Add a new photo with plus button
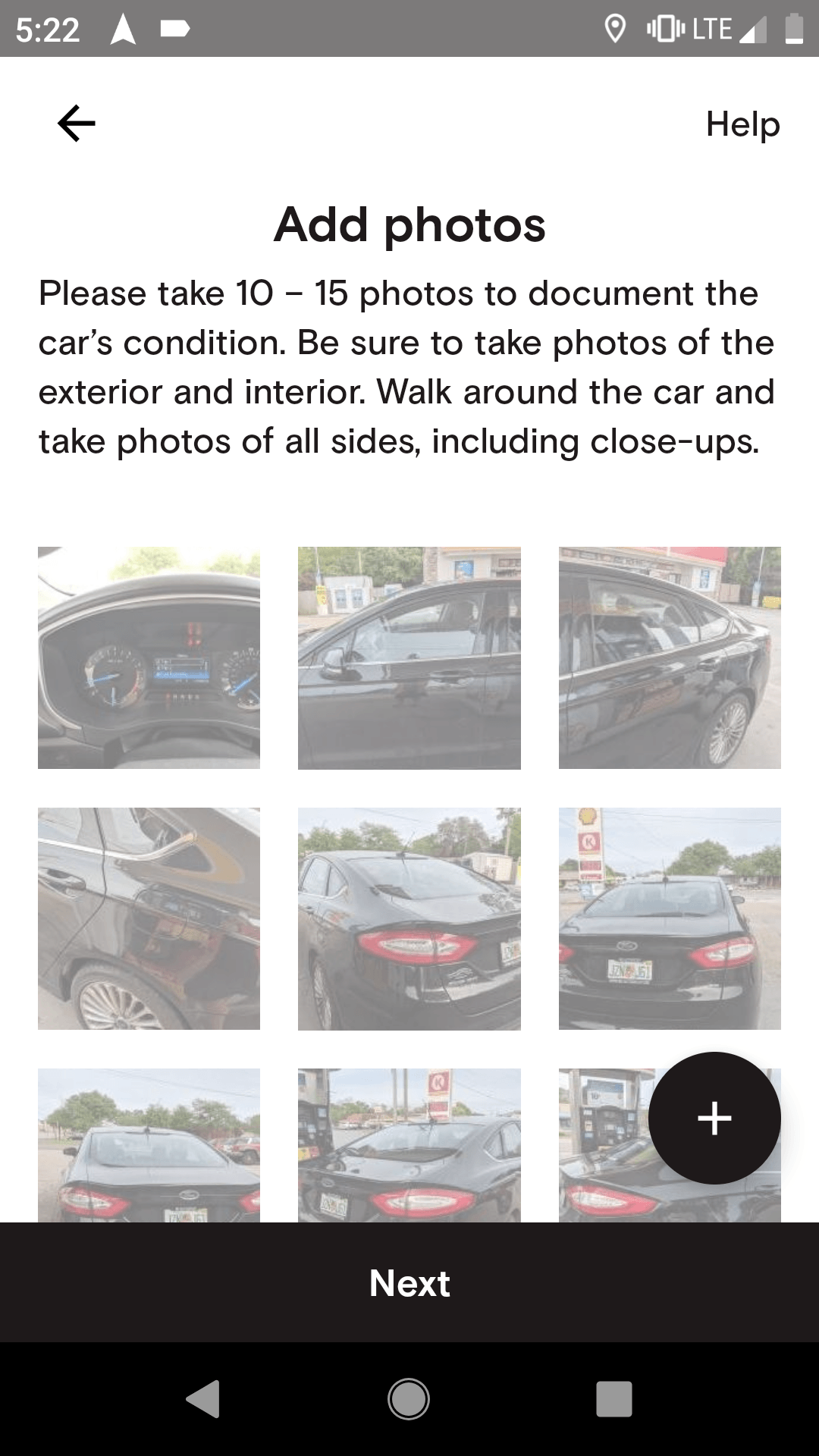Screen dimensions: 819x1456 click(714, 1118)
